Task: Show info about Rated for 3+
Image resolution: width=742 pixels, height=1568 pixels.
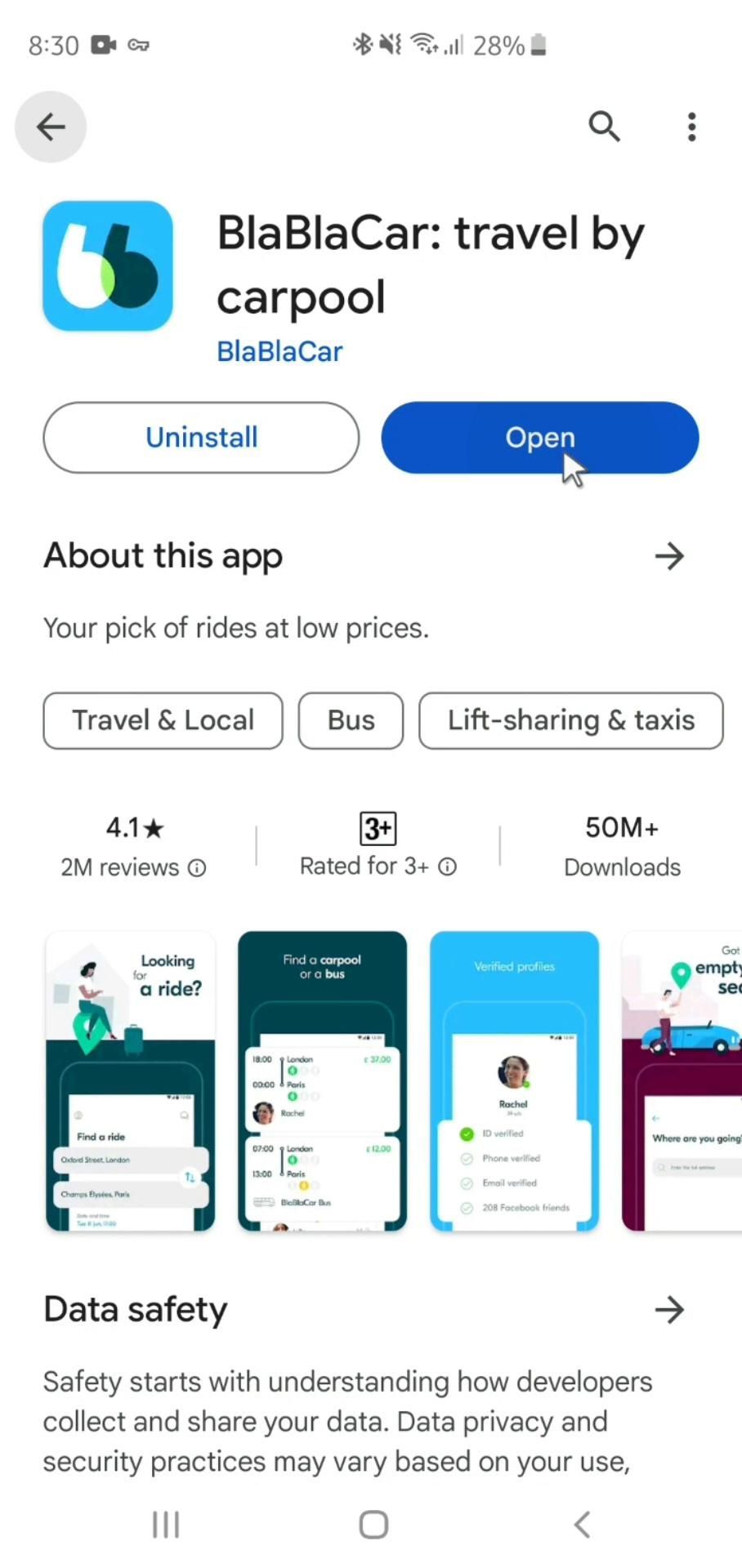Action: click(447, 866)
